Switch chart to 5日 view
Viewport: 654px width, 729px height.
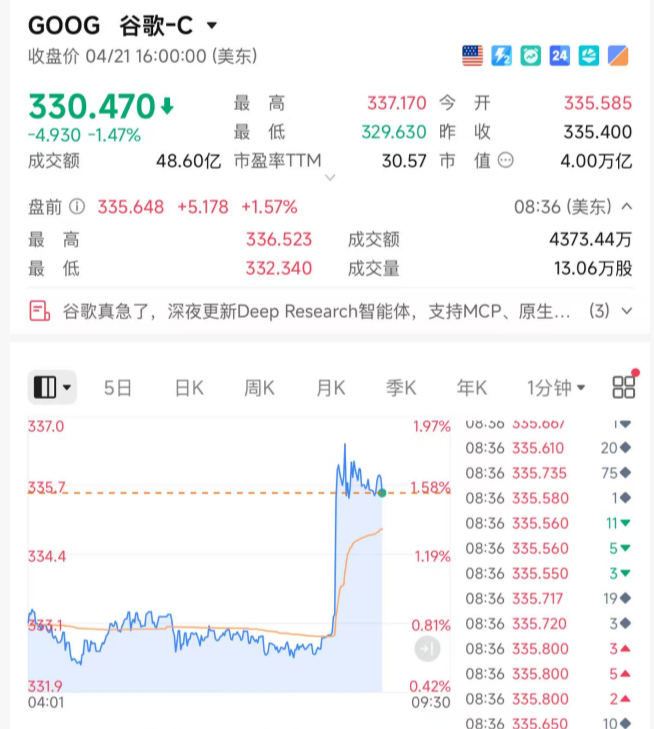tap(118, 388)
